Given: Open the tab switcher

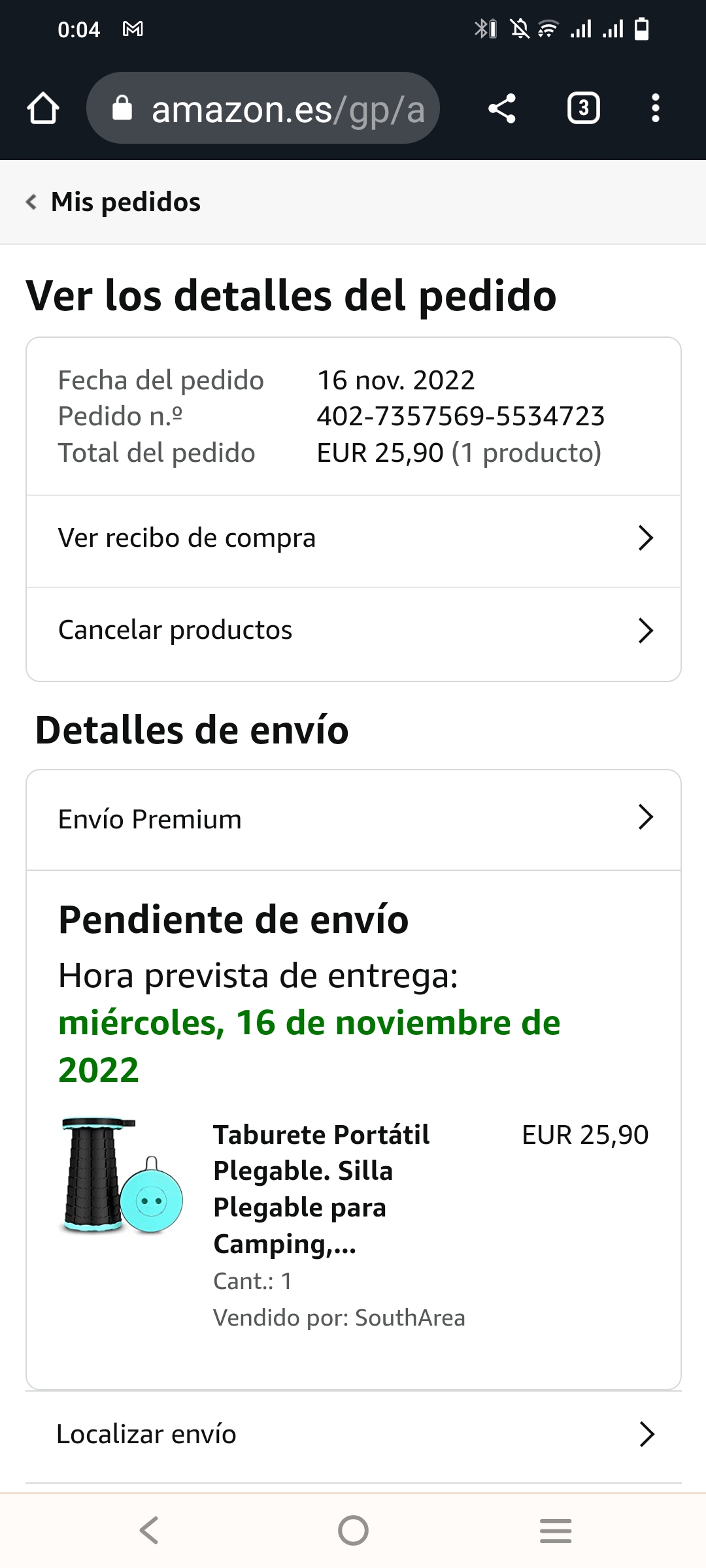Looking at the screenshot, I should tap(583, 108).
